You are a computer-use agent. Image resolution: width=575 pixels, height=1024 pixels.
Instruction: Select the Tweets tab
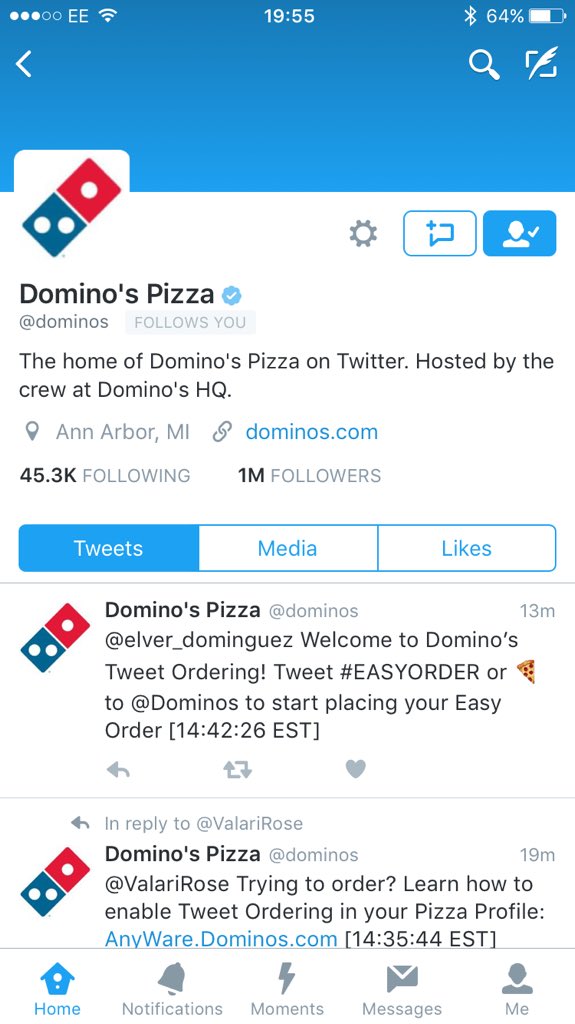point(108,548)
